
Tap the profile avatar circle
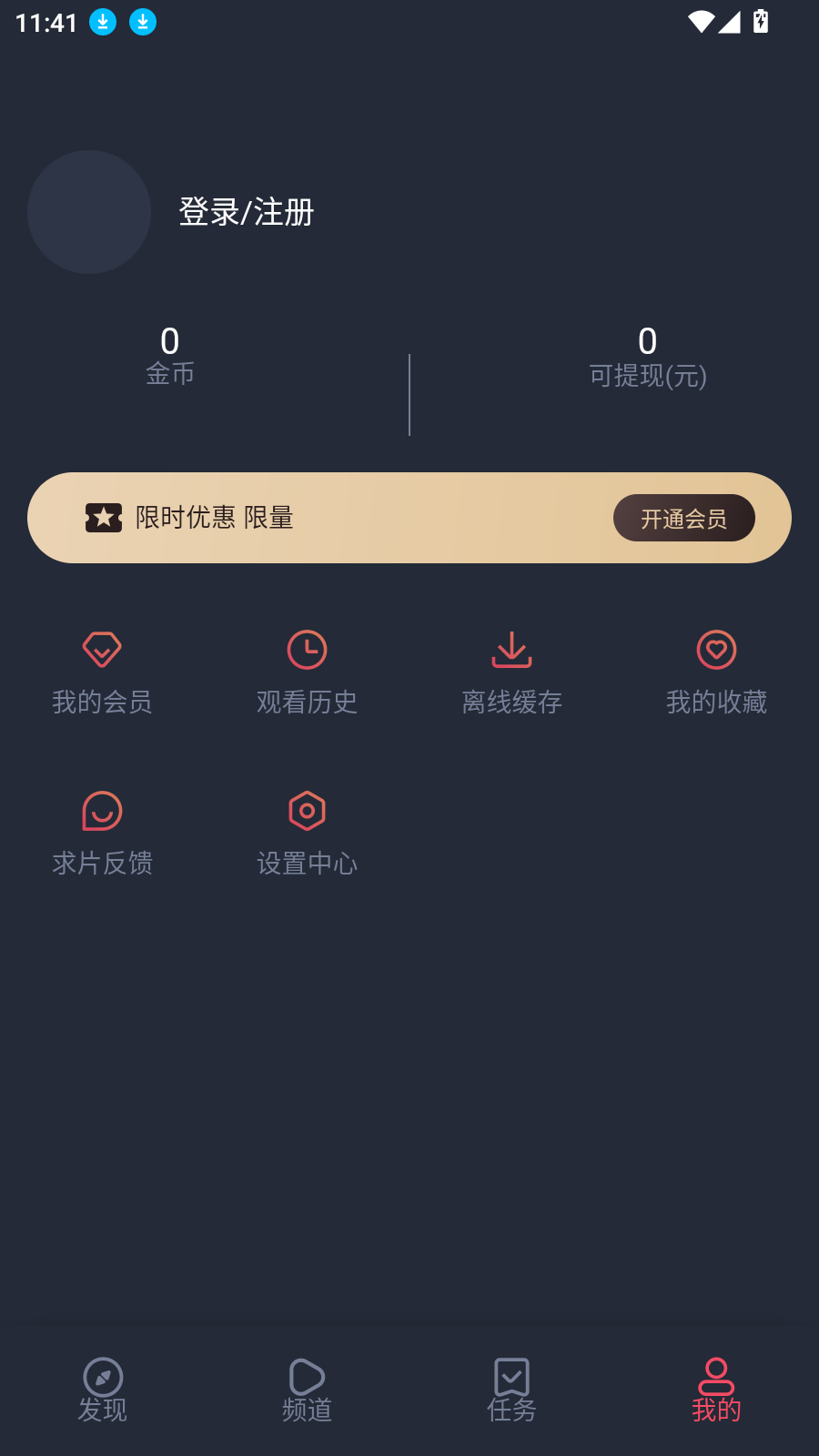coord(89,211)
